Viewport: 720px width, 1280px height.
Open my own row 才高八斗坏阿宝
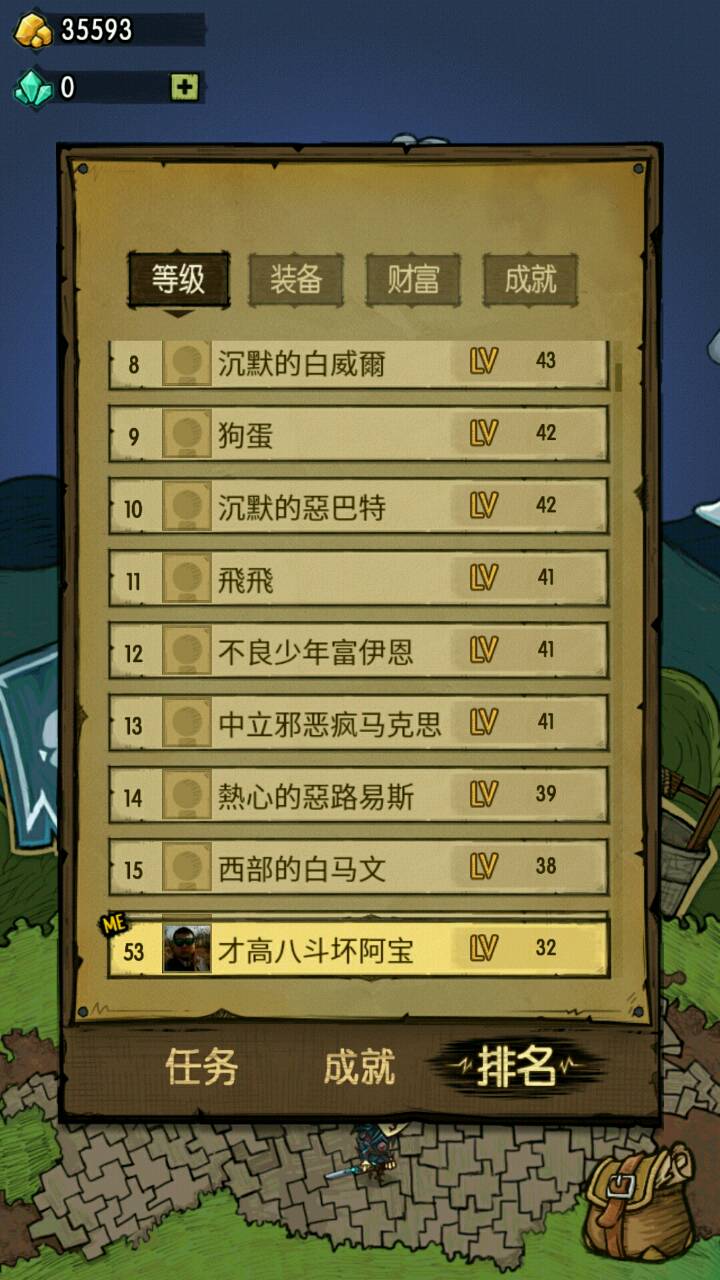(358, 949)
